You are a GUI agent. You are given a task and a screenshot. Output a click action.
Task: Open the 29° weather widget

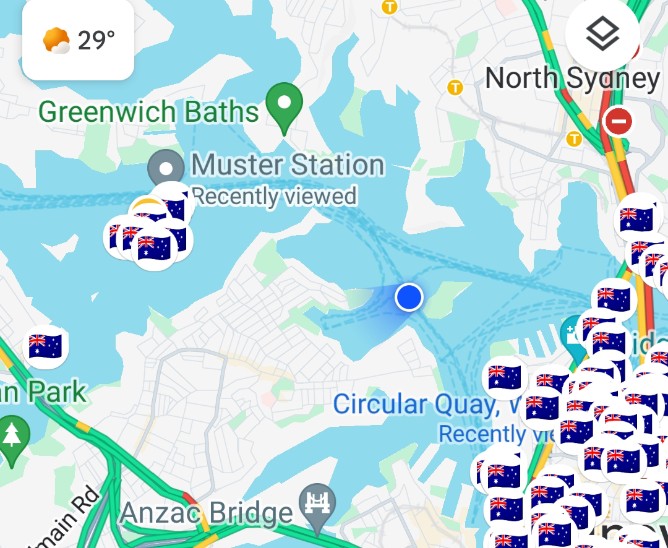[78, 41]
